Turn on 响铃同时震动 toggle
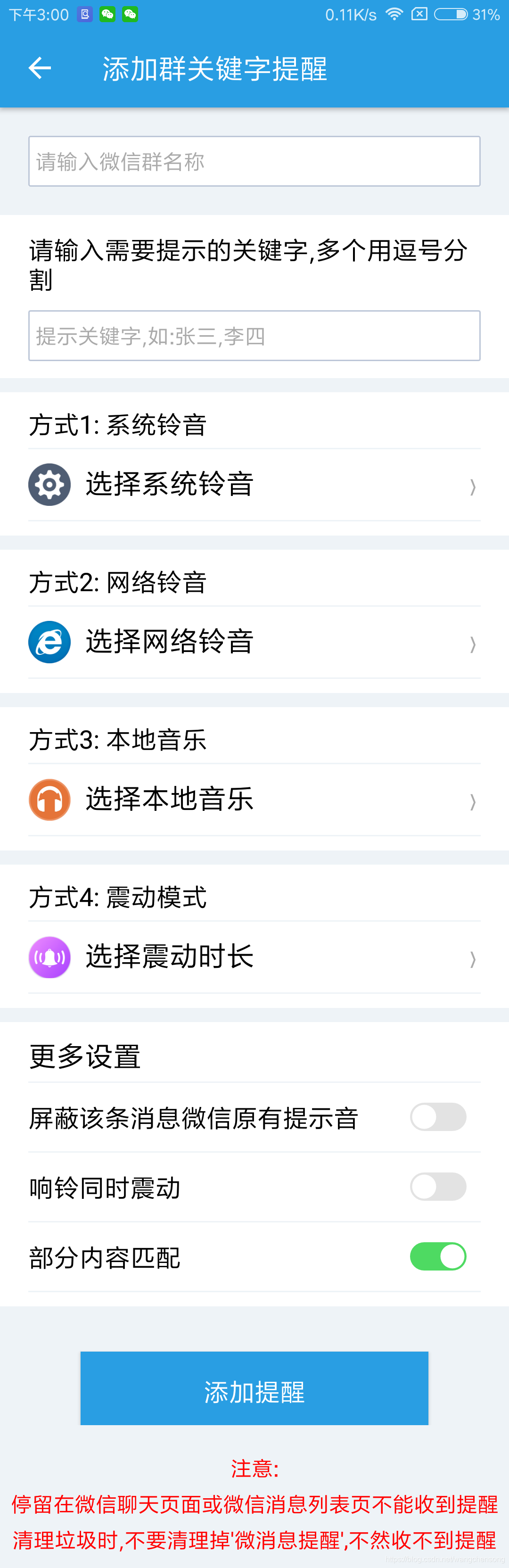Image resolution: width=509 pixels, height=1568 pixels. (x=438, y=1186)
